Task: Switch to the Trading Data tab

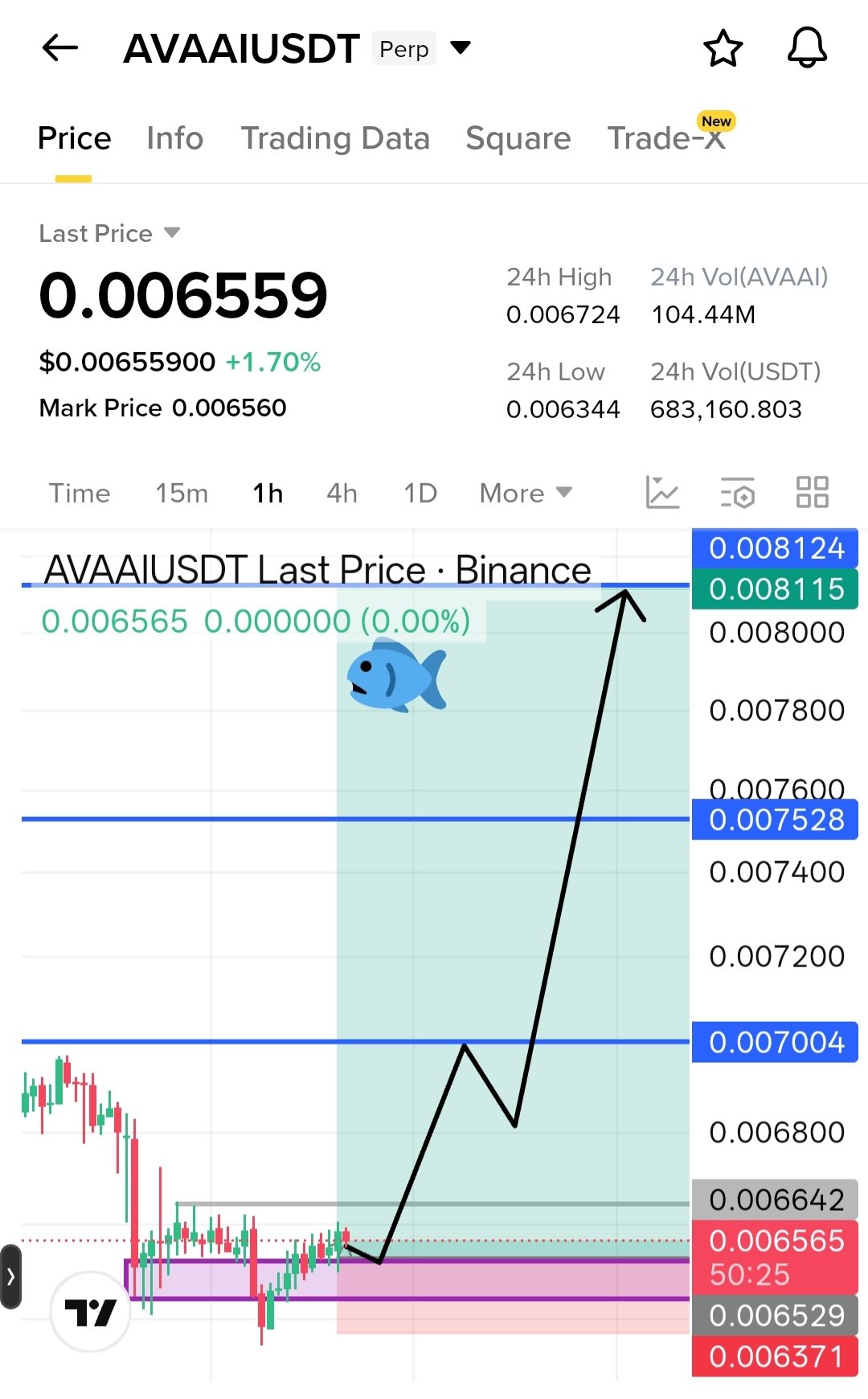Action: (335, 138)
